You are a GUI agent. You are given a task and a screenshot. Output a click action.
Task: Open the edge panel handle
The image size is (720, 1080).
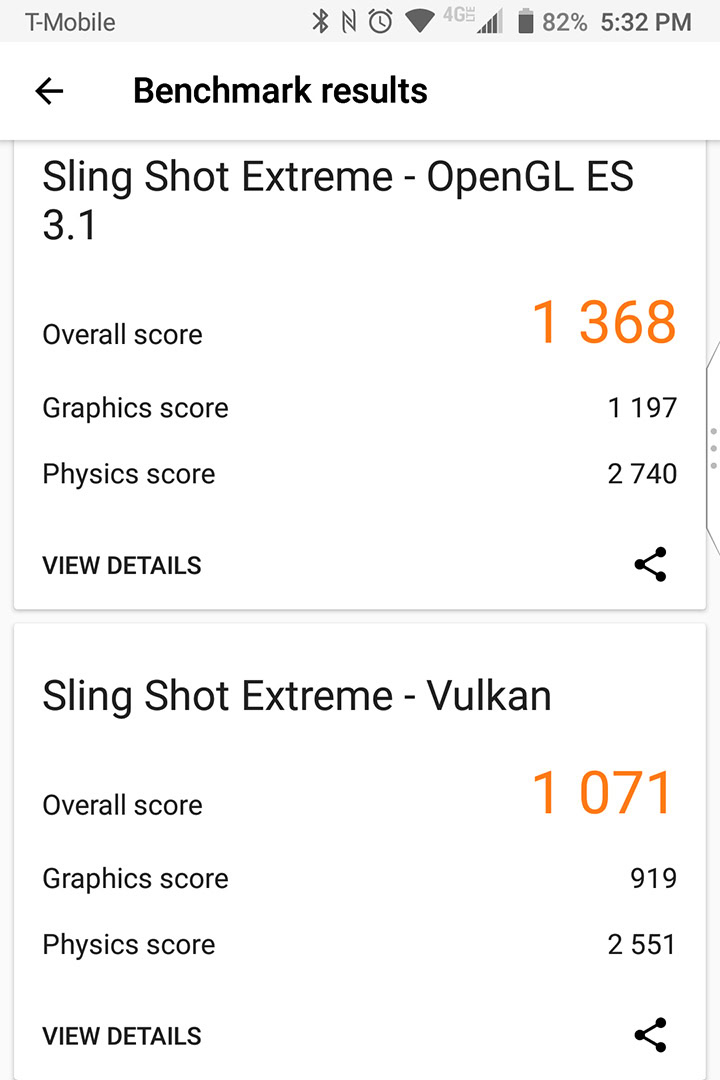coord(712,448)
